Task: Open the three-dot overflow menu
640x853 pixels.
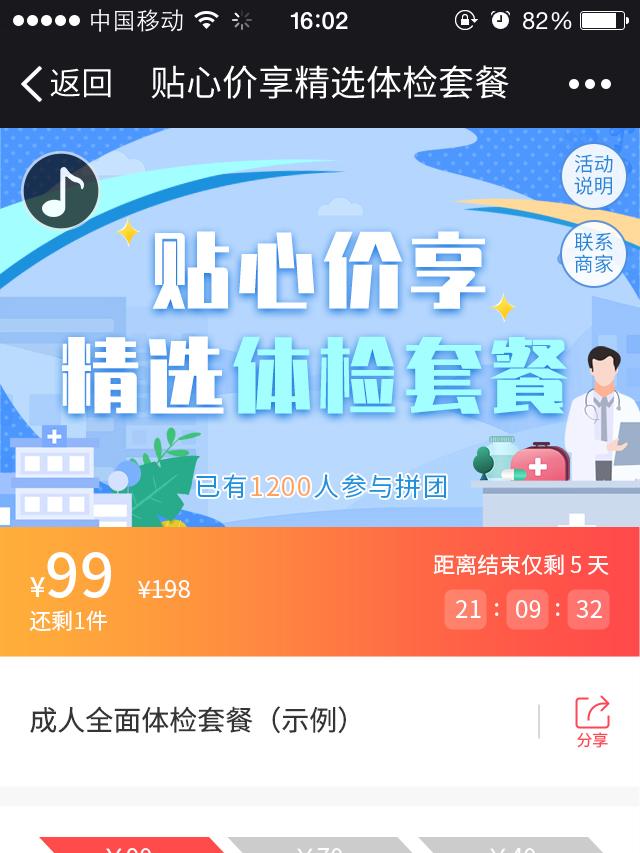Action: point(589,85)
